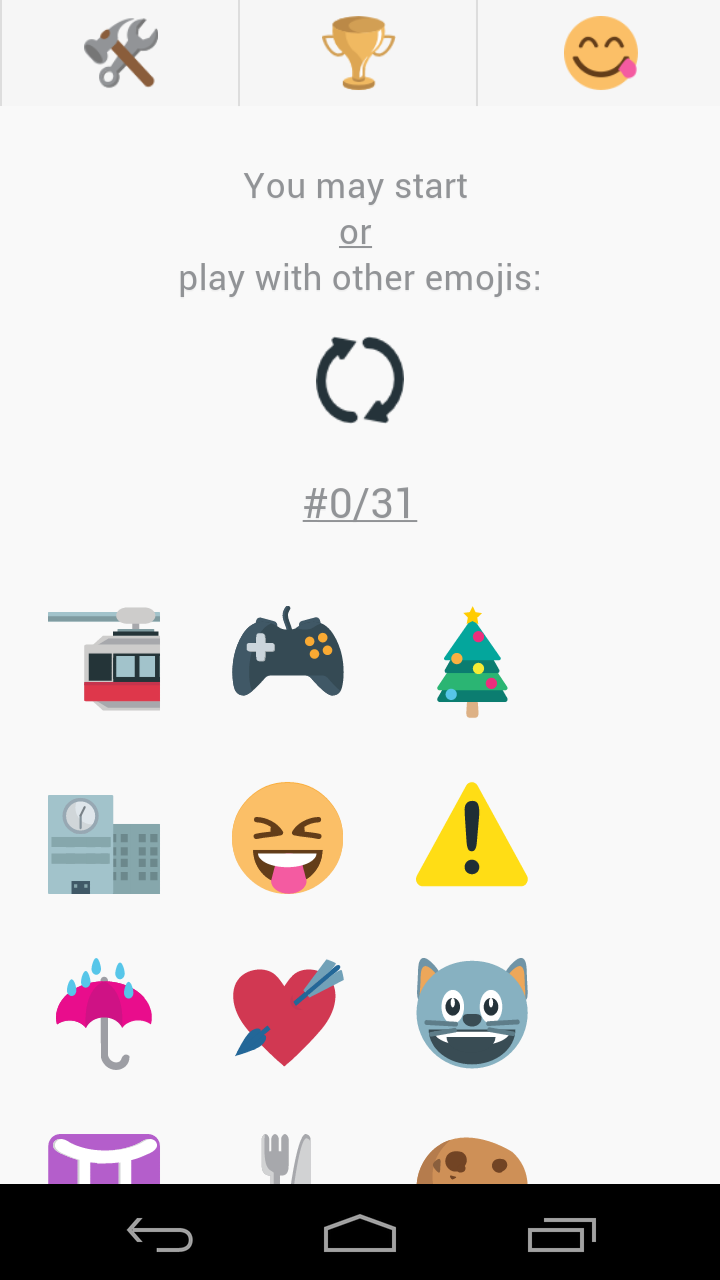
Task: Tap the office building emoji
Action: tap(104, 842)
